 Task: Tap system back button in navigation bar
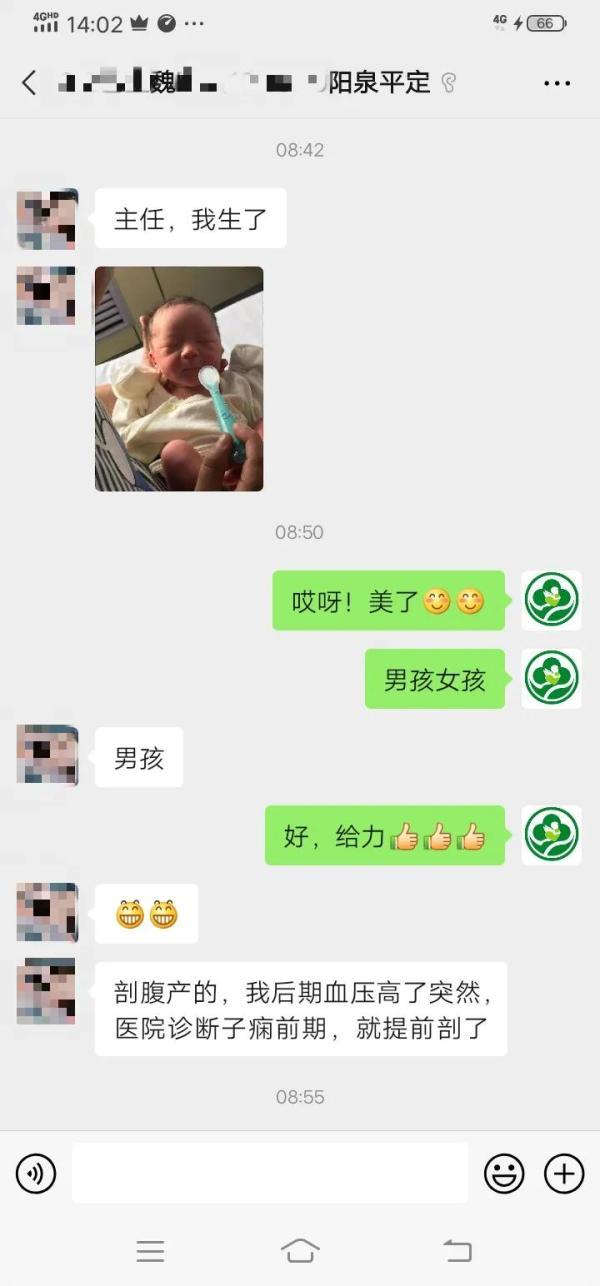(457, 1250)
